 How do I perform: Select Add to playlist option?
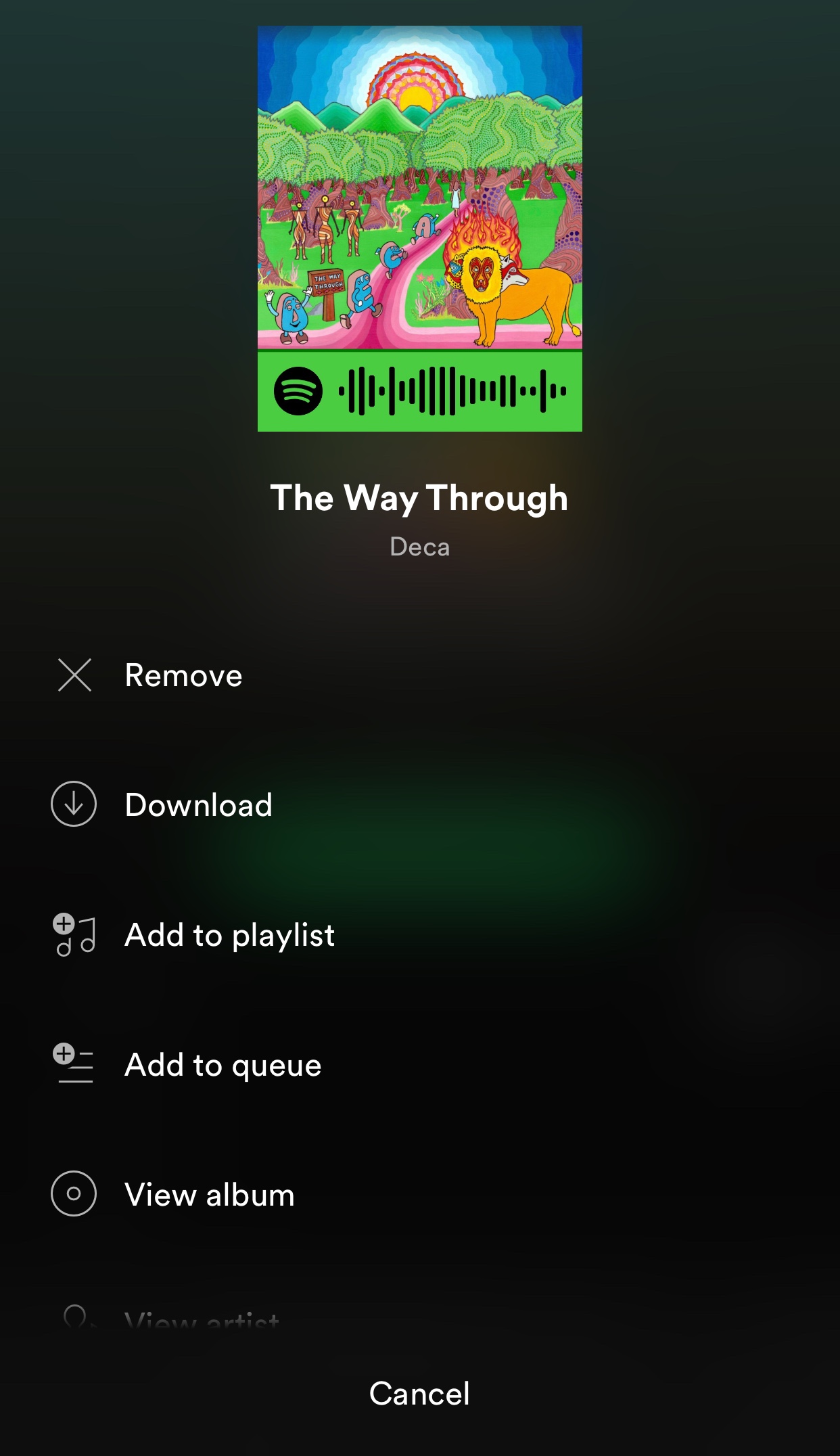click(x=229, y=935)
